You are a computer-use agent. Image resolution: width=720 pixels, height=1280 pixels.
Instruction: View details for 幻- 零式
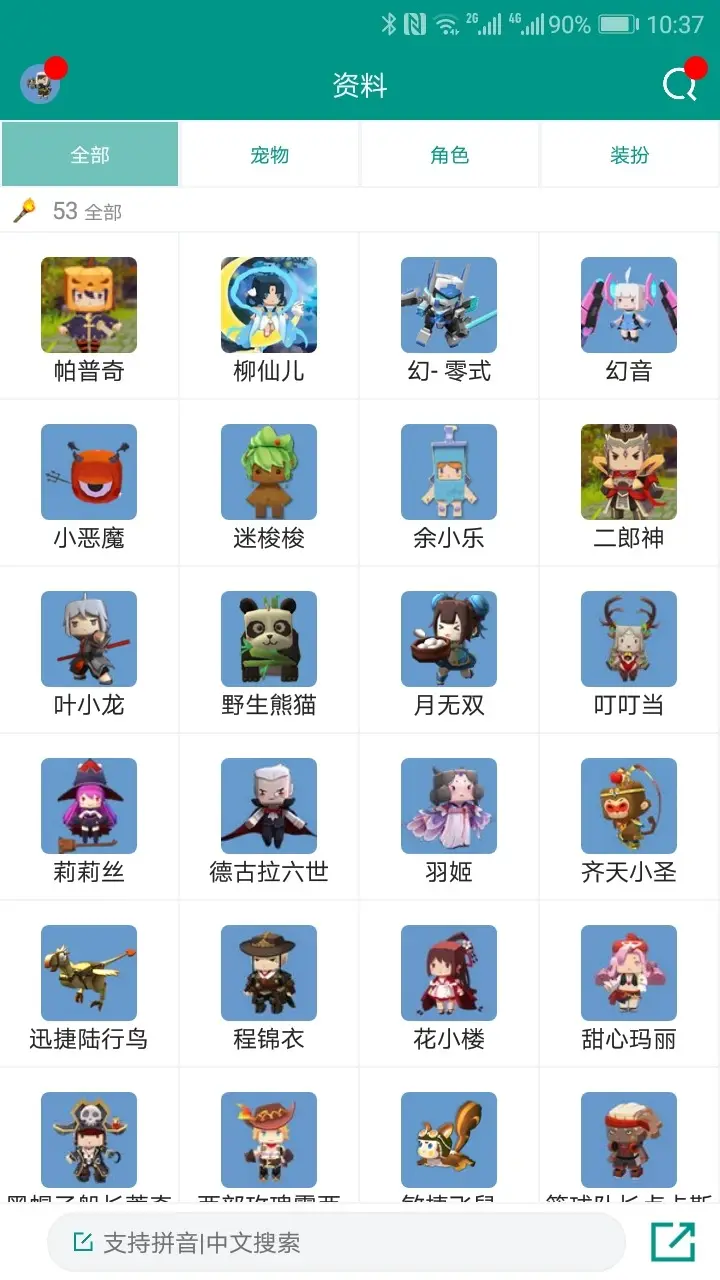[x=449, y=316]
